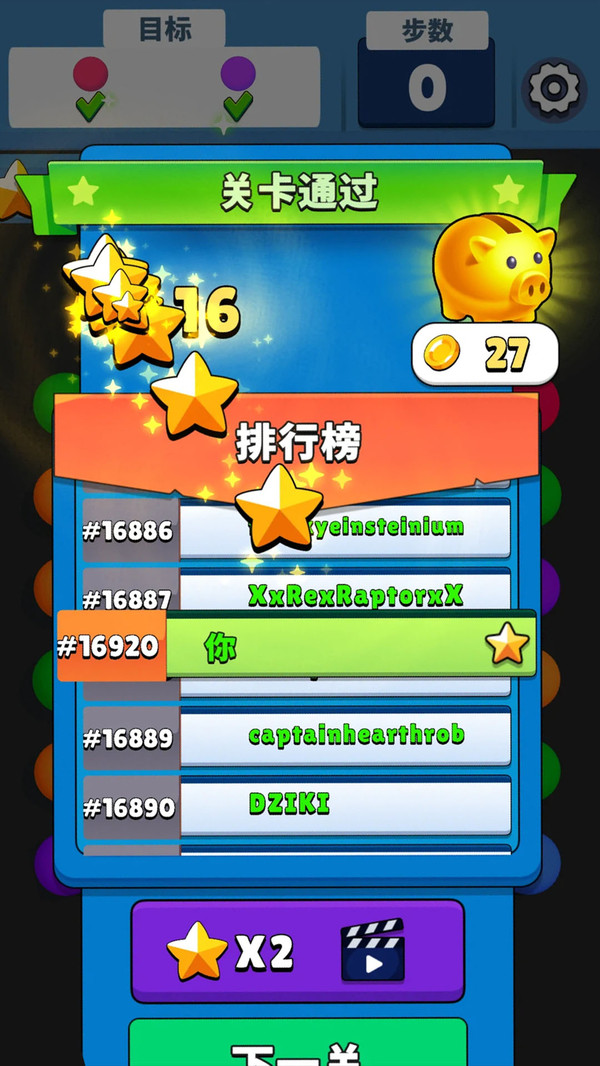Watch video to double stars
Image resolution: width=600 pixels, height=1066 pixels.
point(297,951)
